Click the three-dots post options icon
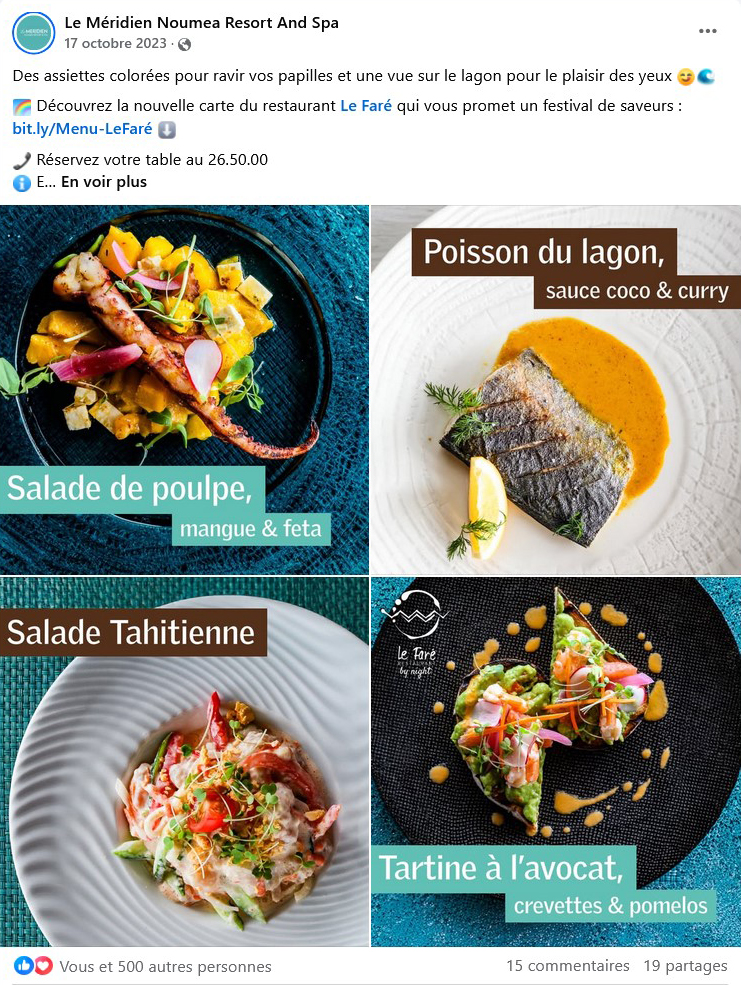 (x=706, y=33)
